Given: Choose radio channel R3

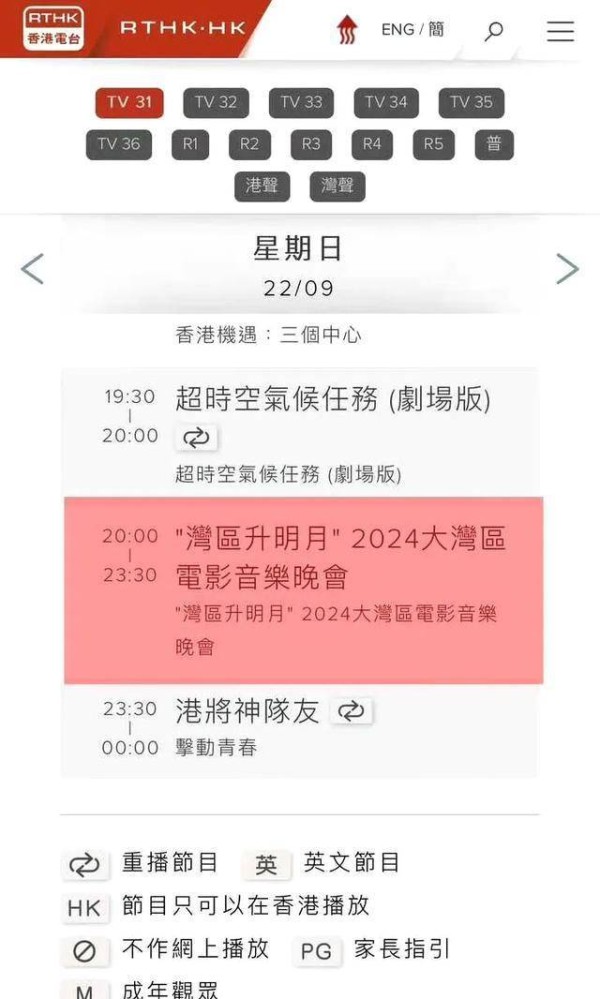Looking at the screenshot, I should pyautogui.click(x=311, y=144).
